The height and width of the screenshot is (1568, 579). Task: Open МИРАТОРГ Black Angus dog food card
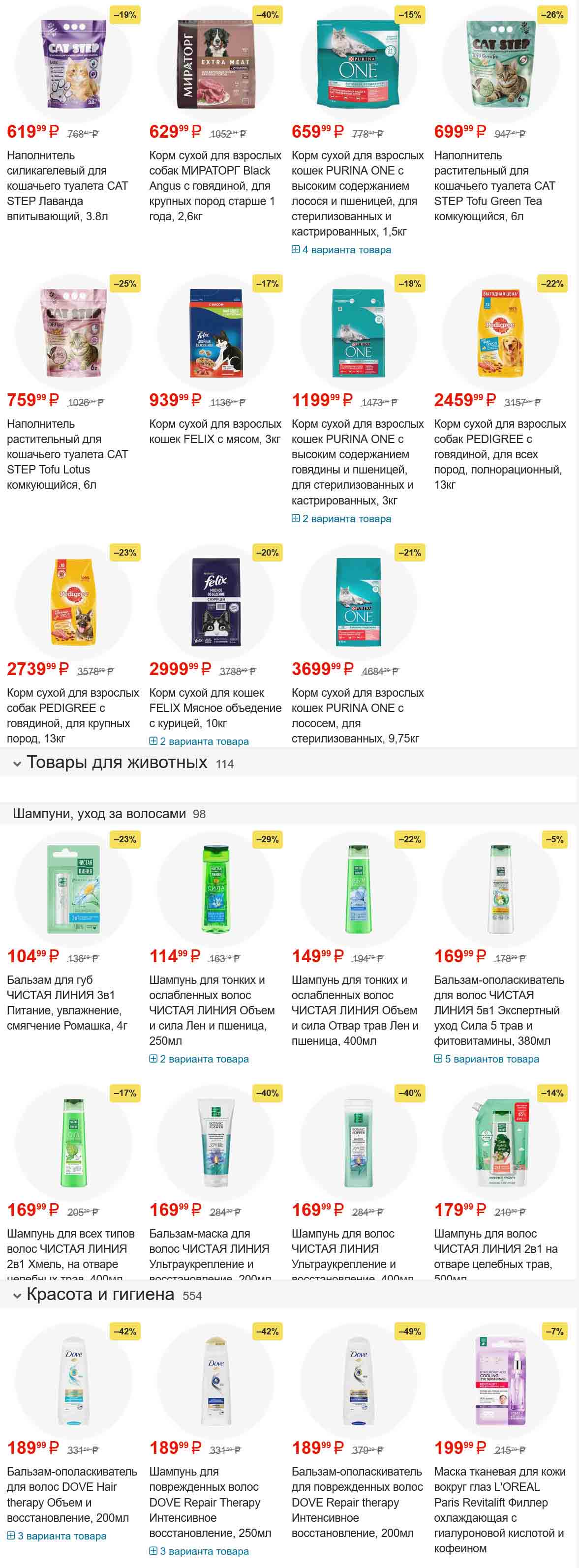215,186
